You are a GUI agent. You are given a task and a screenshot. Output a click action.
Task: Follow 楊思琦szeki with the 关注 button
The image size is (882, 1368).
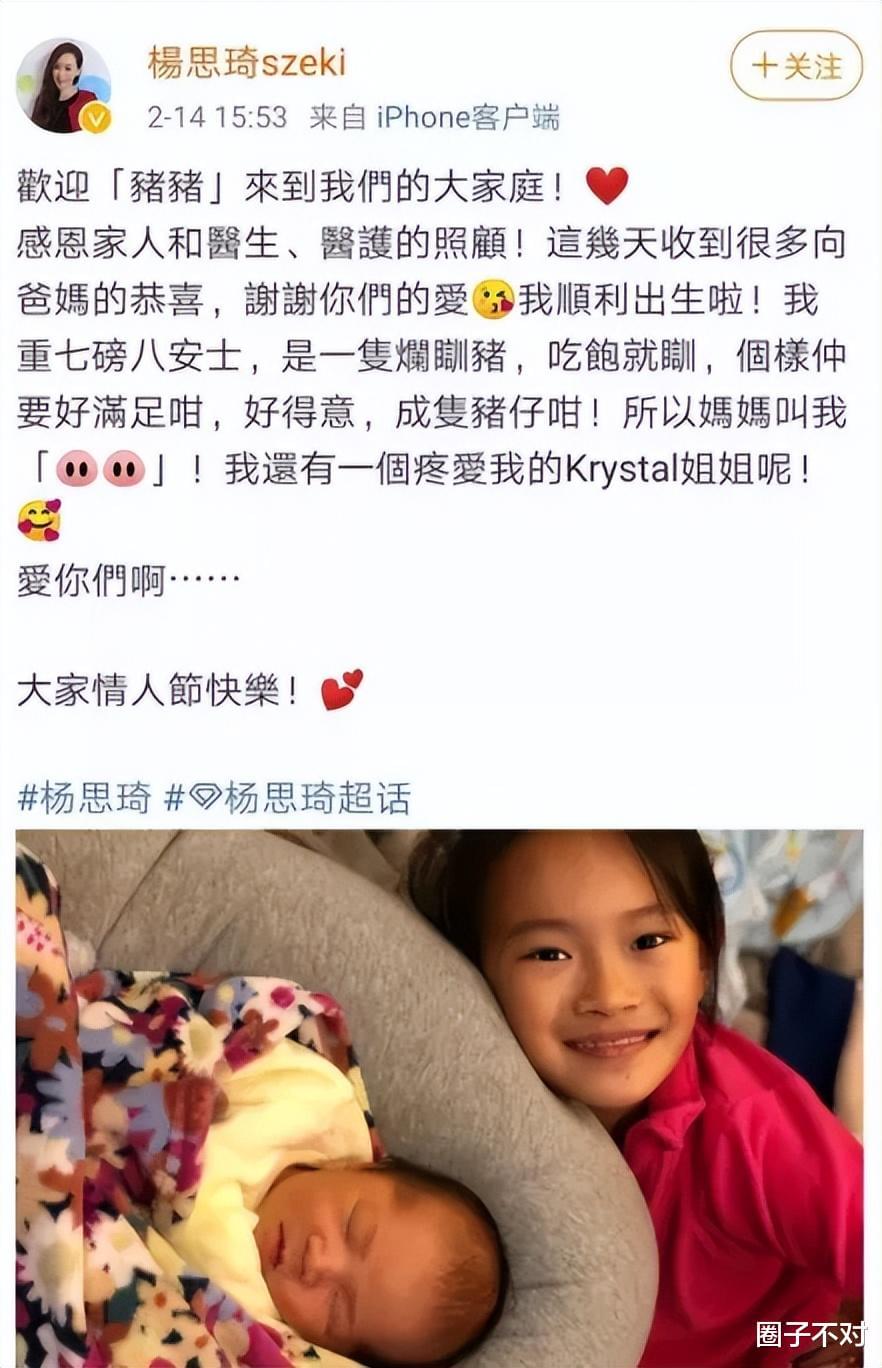795,66
